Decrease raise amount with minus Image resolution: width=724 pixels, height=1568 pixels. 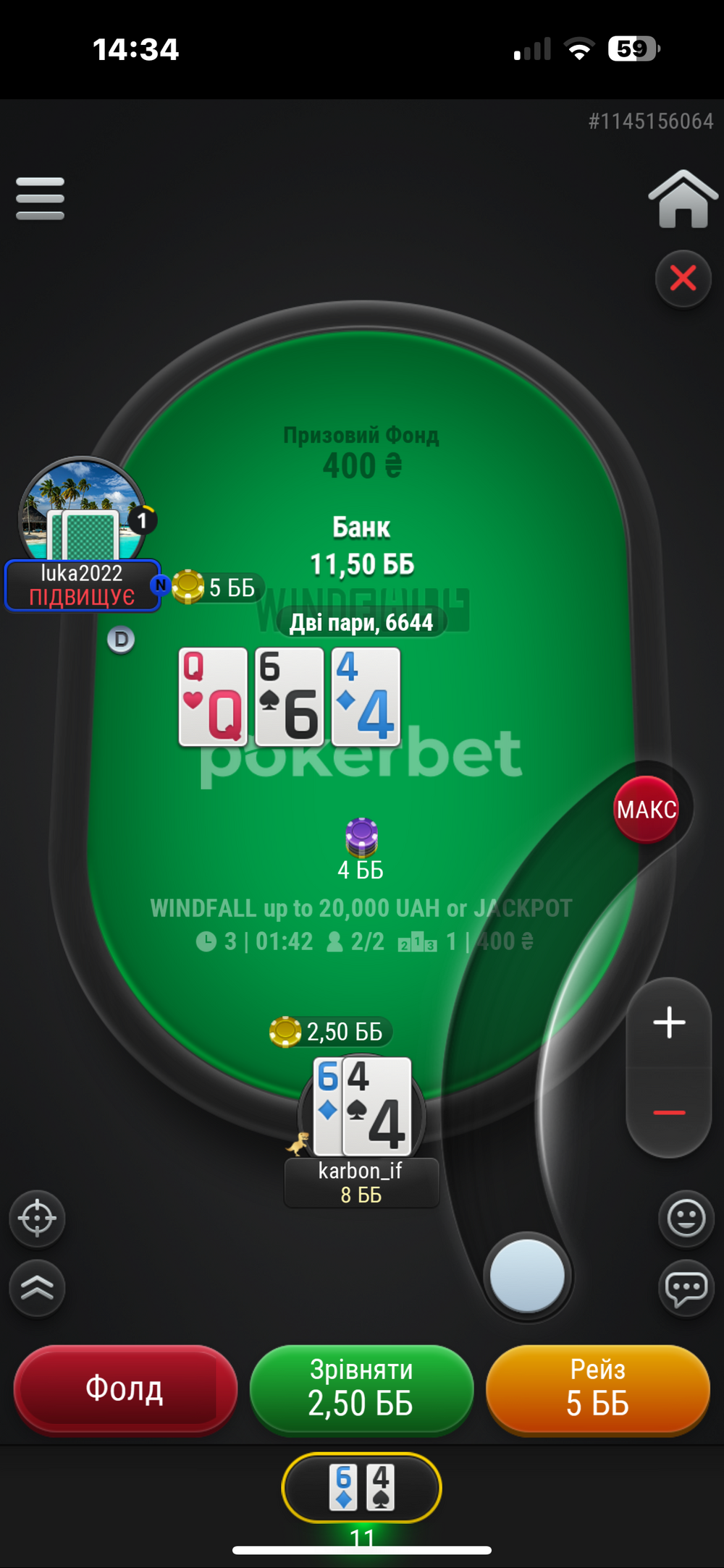coord(669,1112)
